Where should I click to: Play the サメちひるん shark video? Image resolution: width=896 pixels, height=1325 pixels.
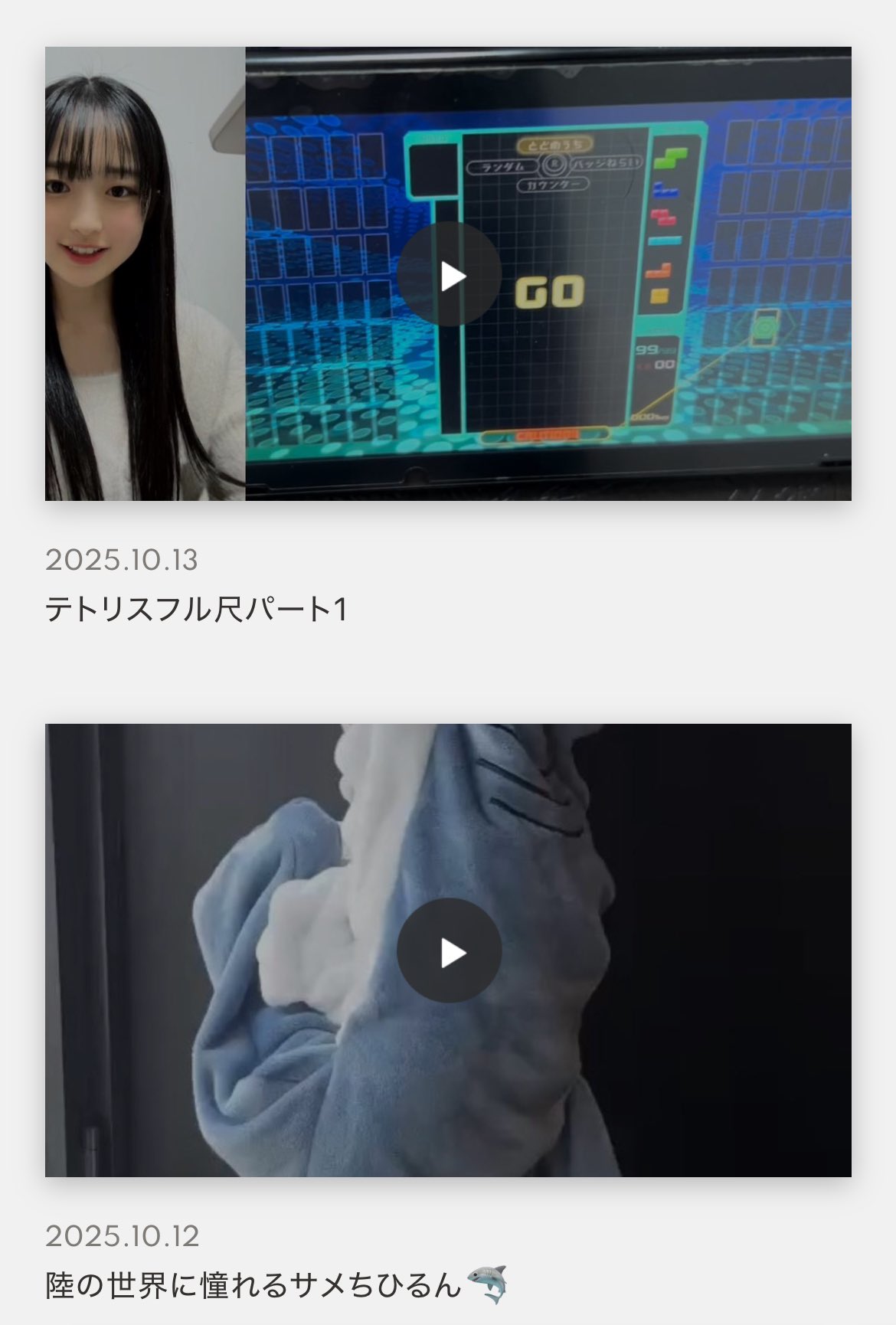pyautogui.click(x=449, y=951)
